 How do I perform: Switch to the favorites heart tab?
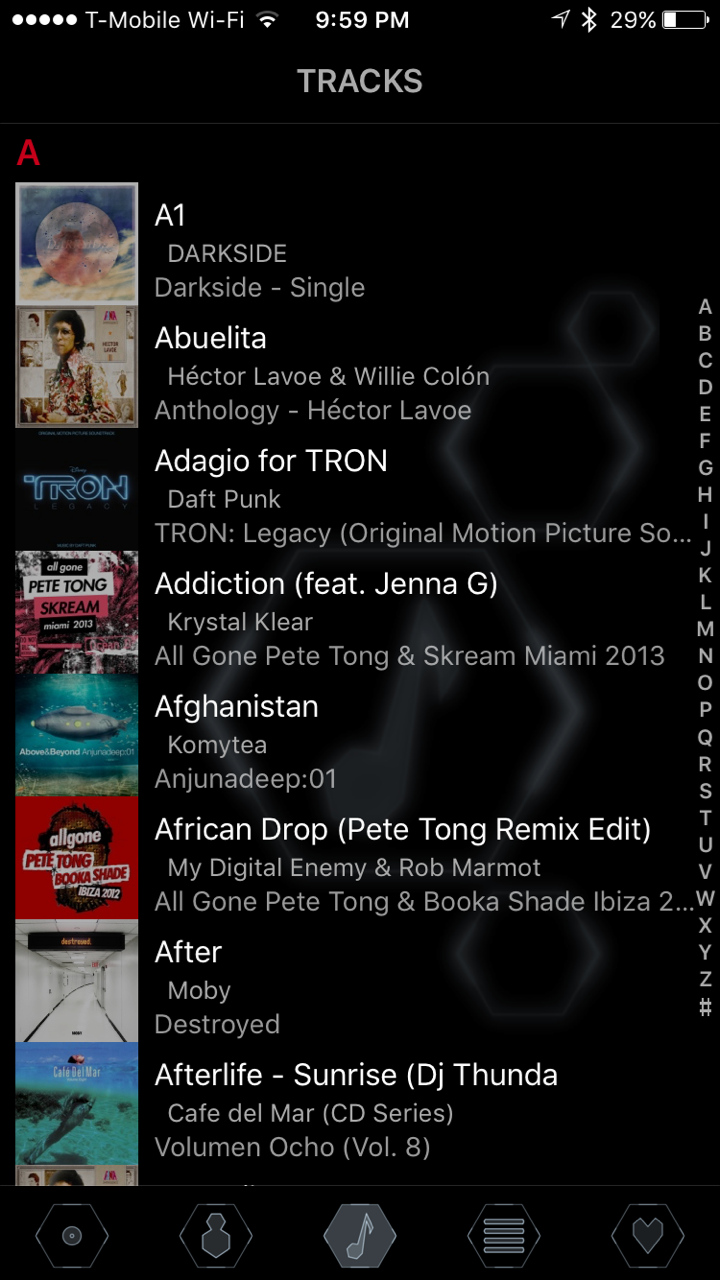[x=648, y=1236]
